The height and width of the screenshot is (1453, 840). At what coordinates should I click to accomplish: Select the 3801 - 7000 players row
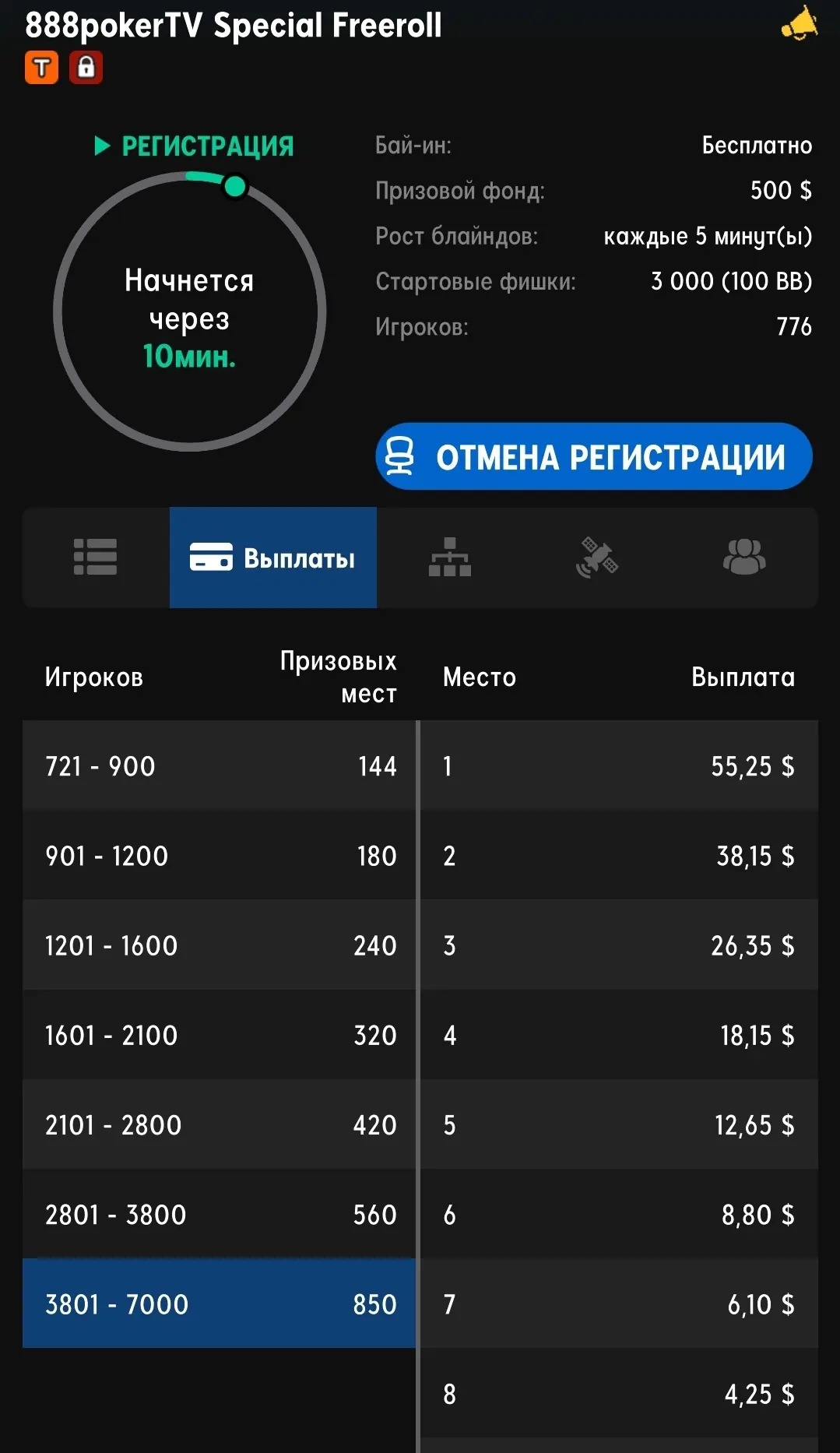pyautogui.click(x=220, y=1303)
